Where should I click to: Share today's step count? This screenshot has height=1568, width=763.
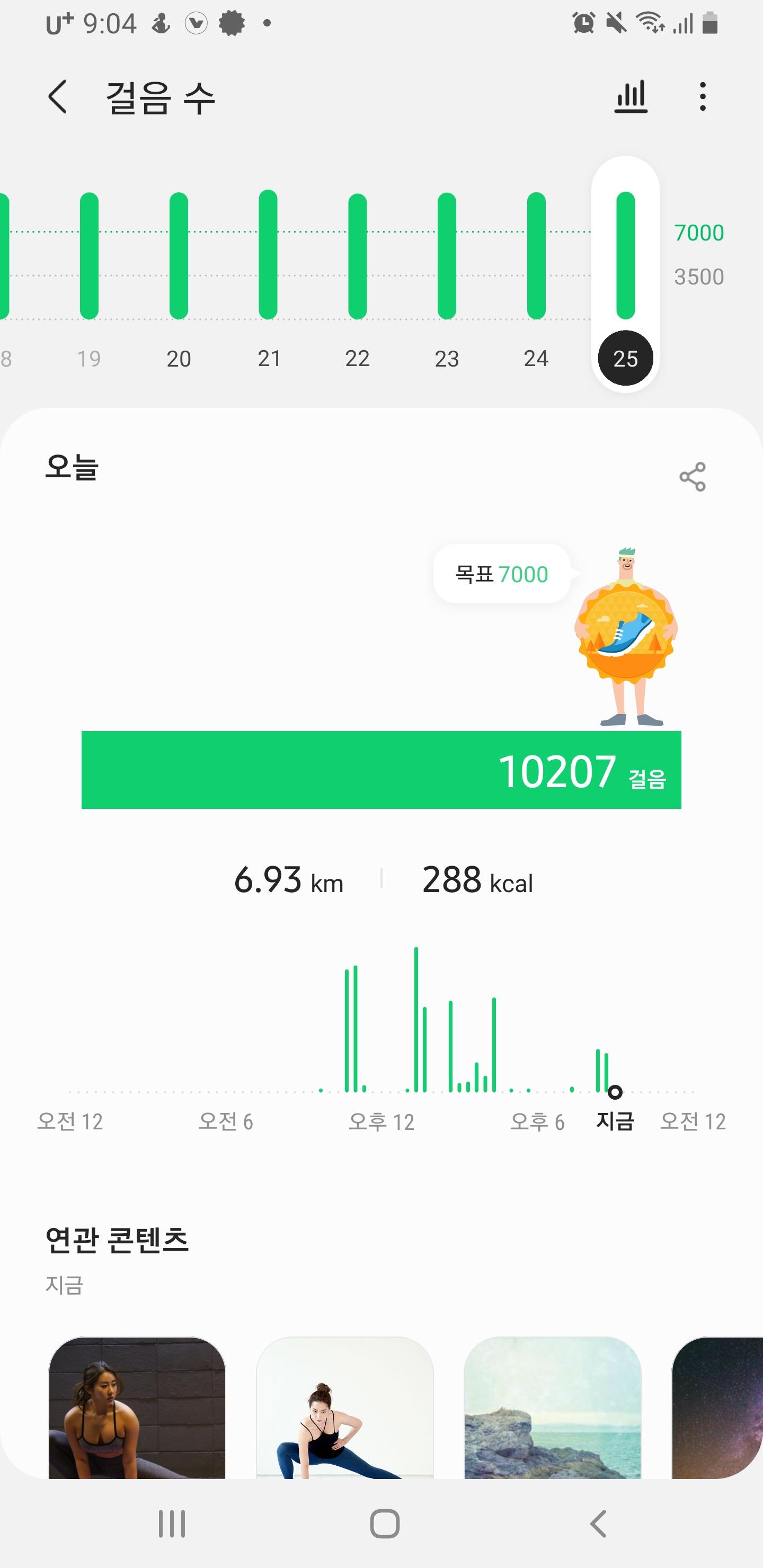[693, 477]
